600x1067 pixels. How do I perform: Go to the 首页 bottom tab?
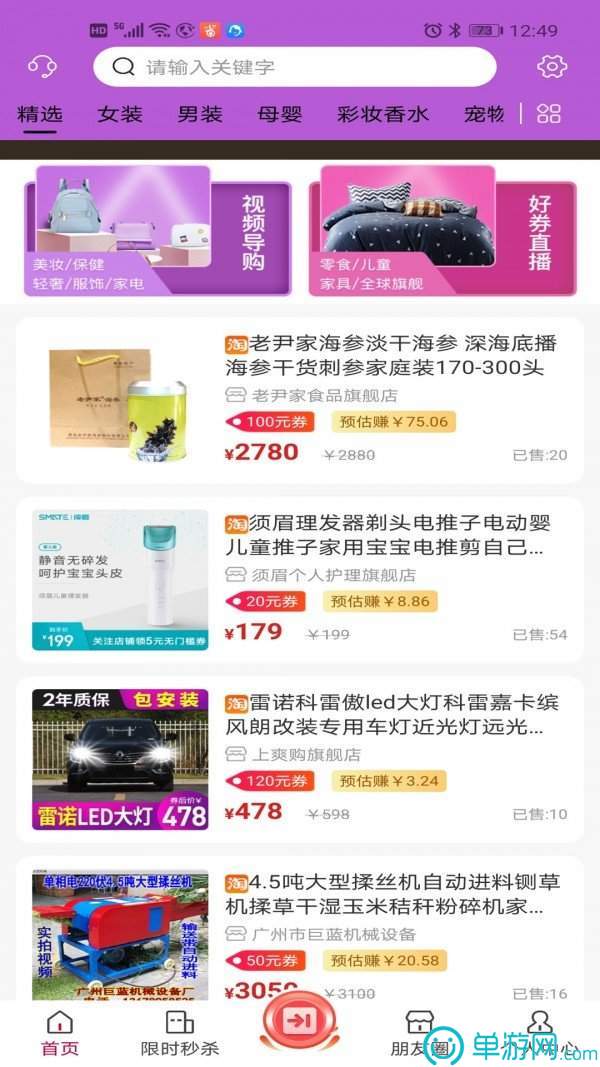click(60, 1033)
